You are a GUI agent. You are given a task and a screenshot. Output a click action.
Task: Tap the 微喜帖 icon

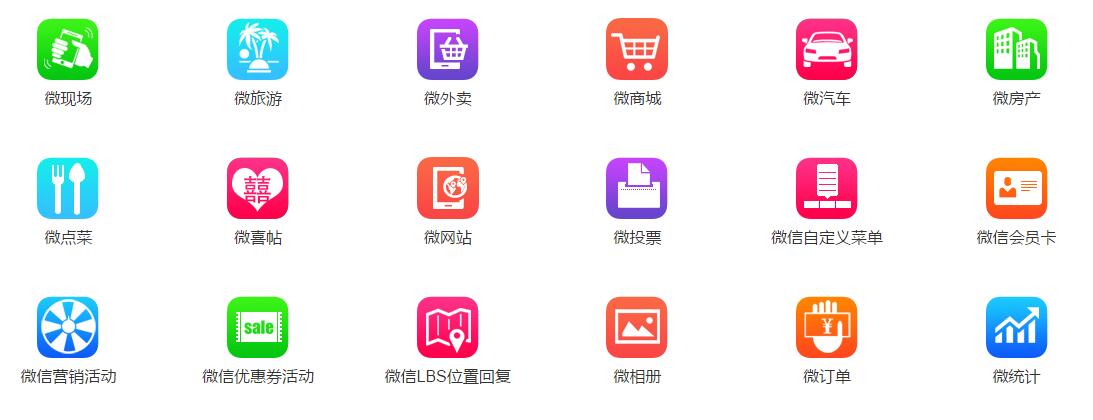click(257, 188)
